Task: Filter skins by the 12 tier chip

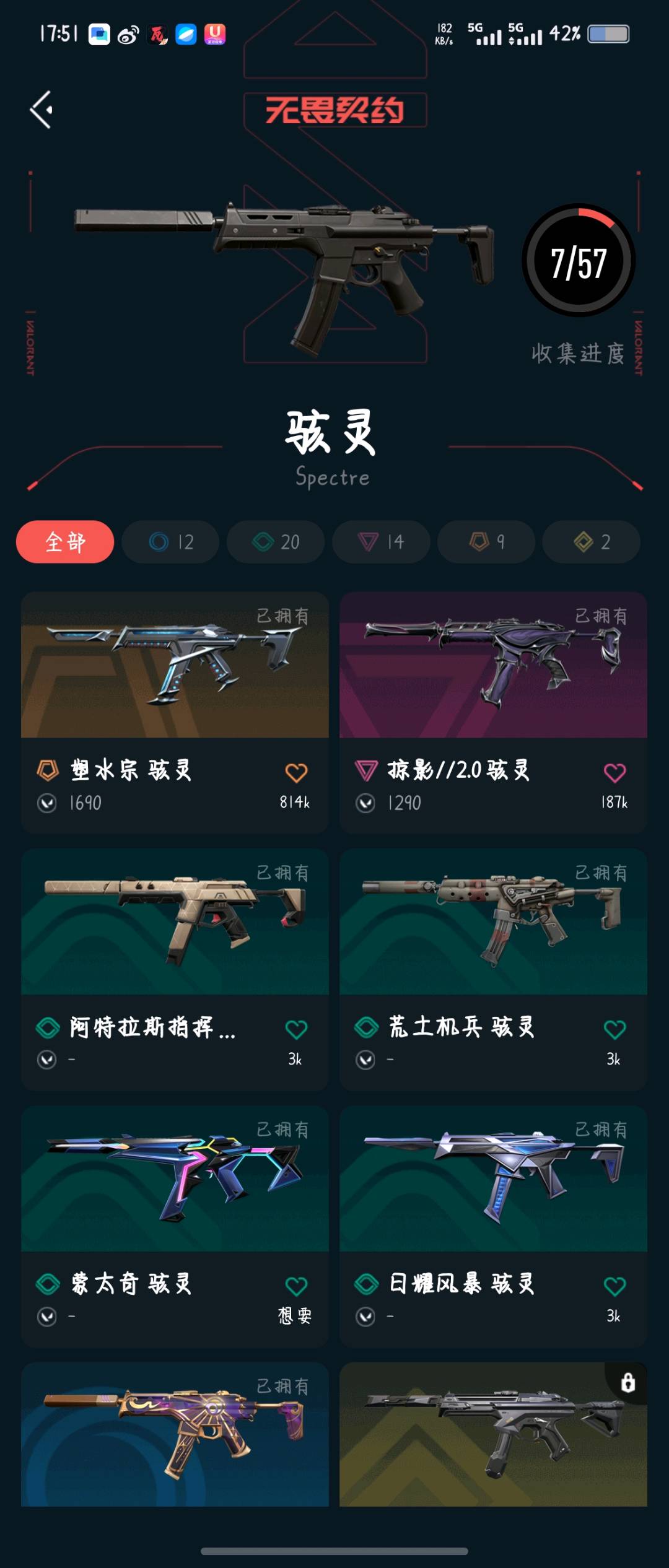Action: pos(170,542)
